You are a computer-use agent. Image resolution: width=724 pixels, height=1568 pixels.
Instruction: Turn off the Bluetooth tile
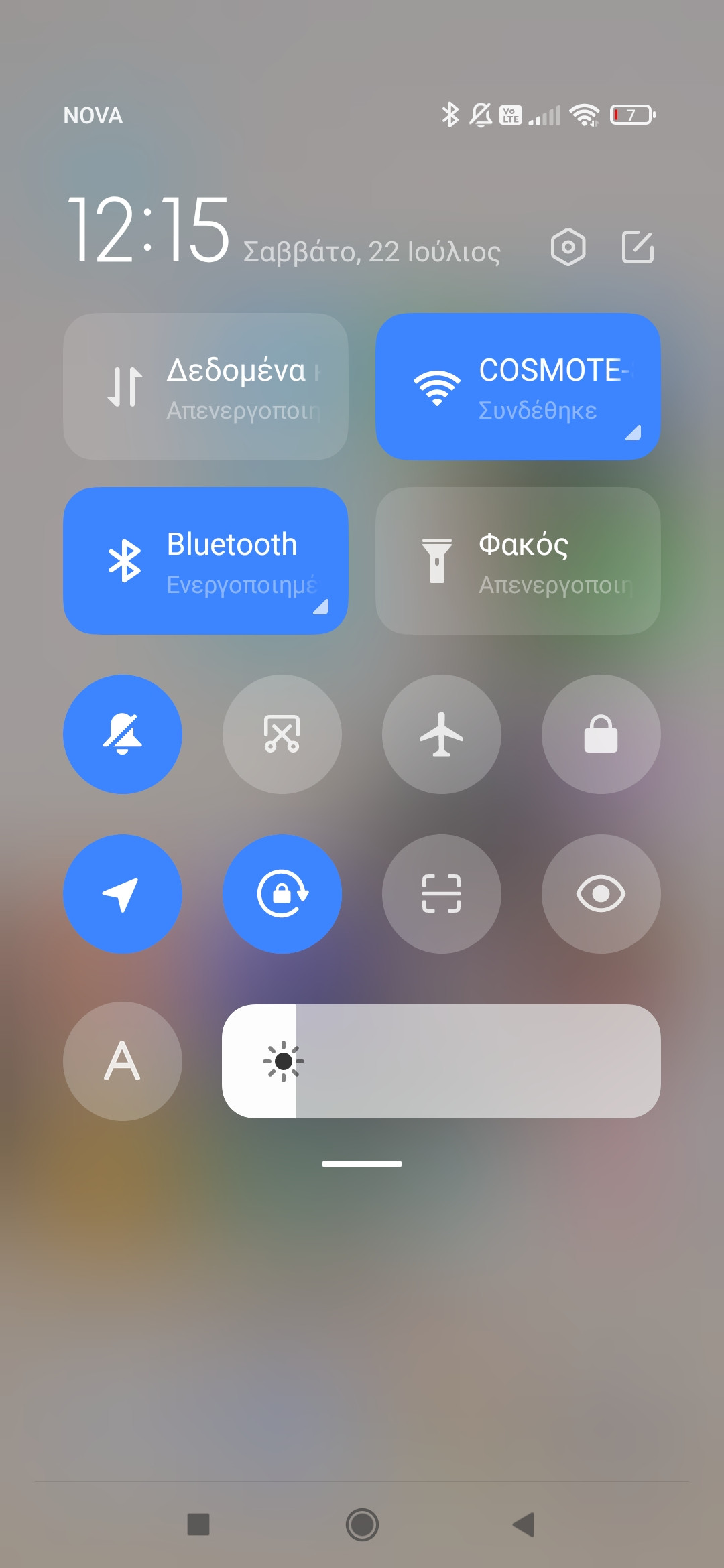[205, 561]
